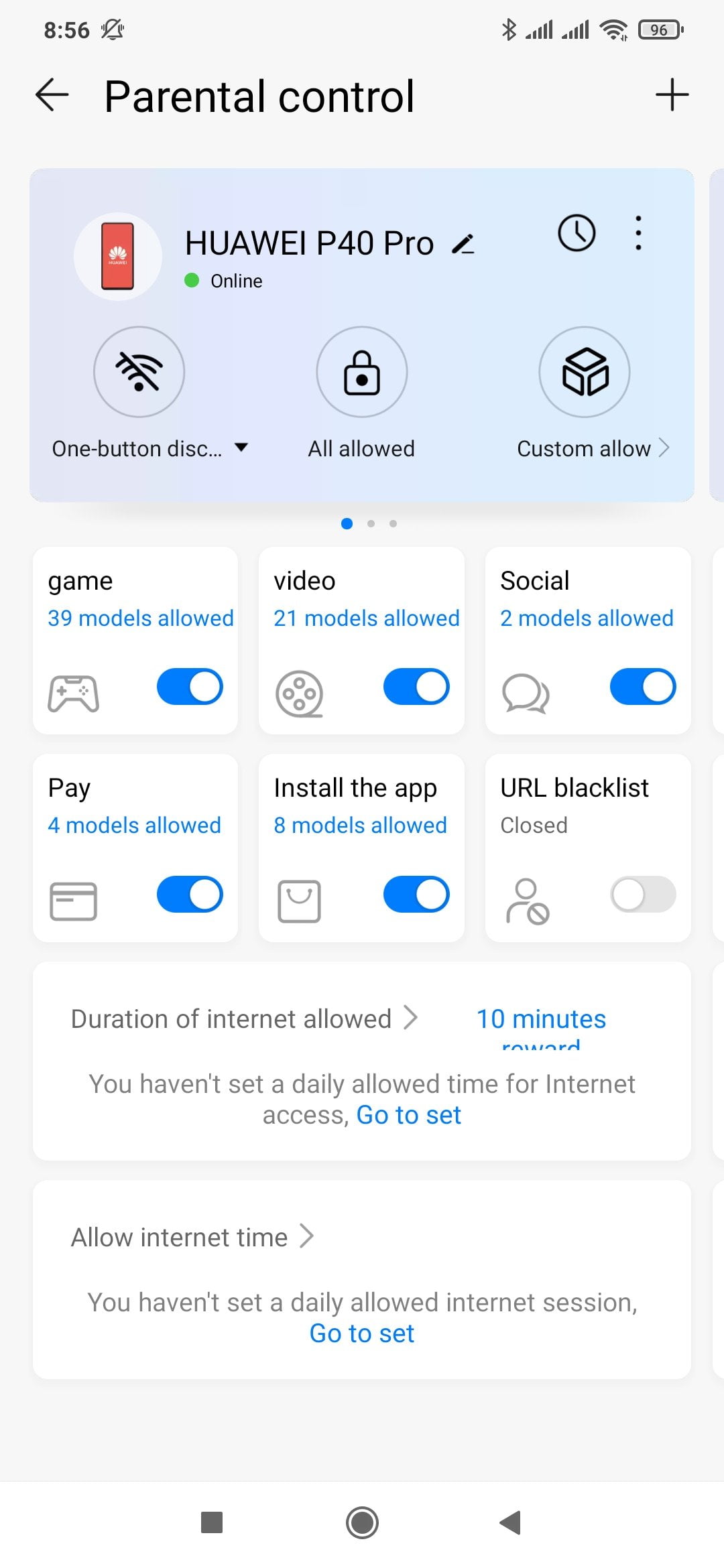Open Allow internet time settings
This screenshot has width=724, height=1568.
[x=192, y=1237]
